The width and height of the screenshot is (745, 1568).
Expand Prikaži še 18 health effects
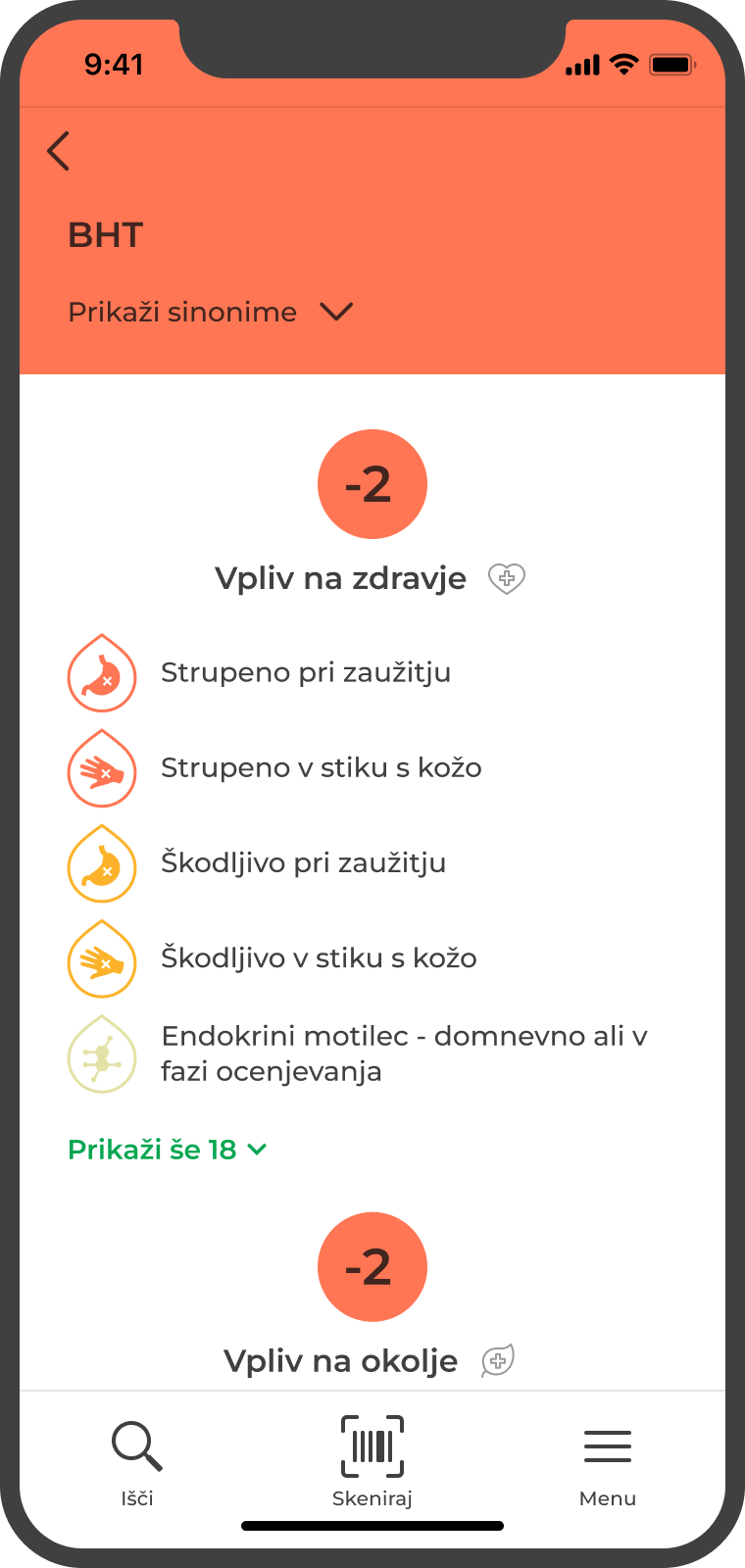[167, 1150]
